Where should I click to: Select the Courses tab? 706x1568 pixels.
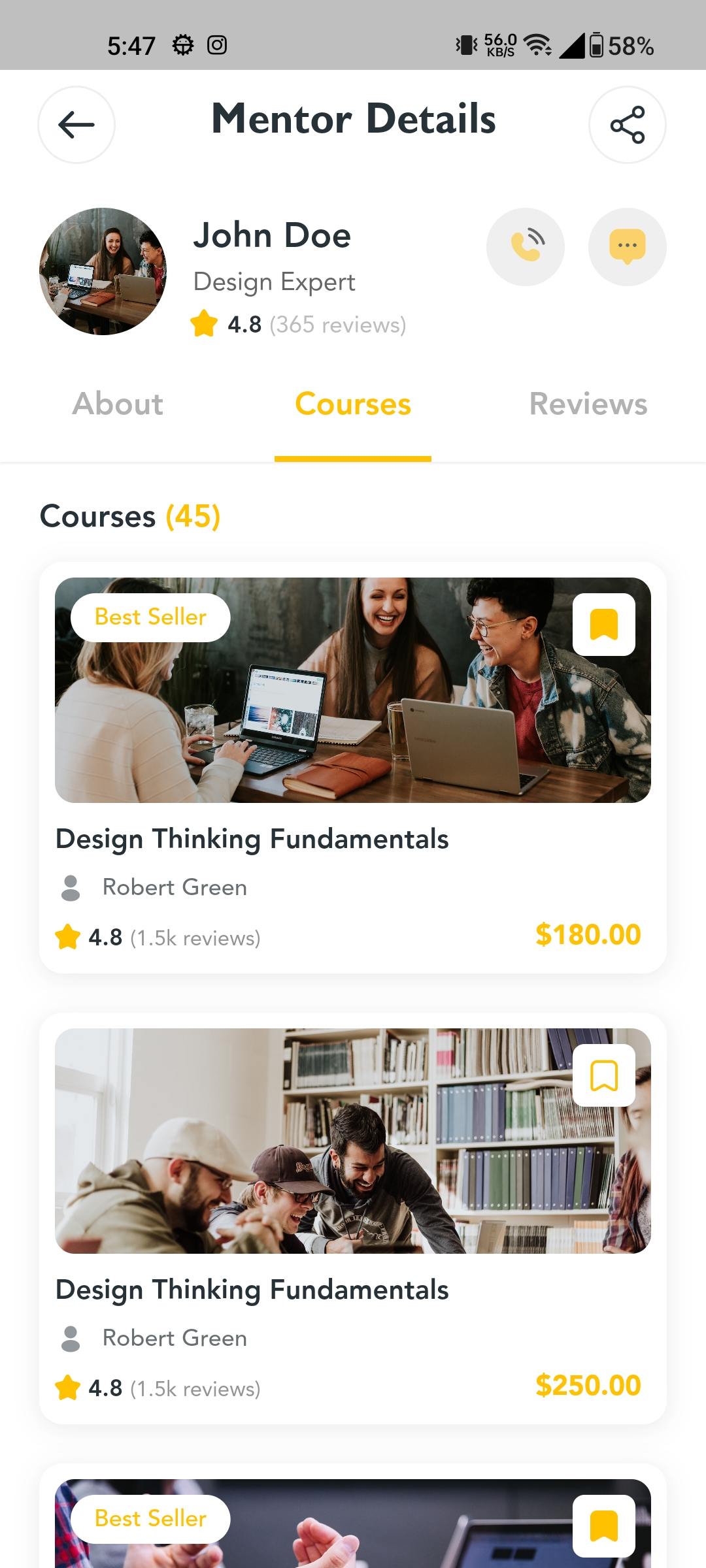coord(353,404)
